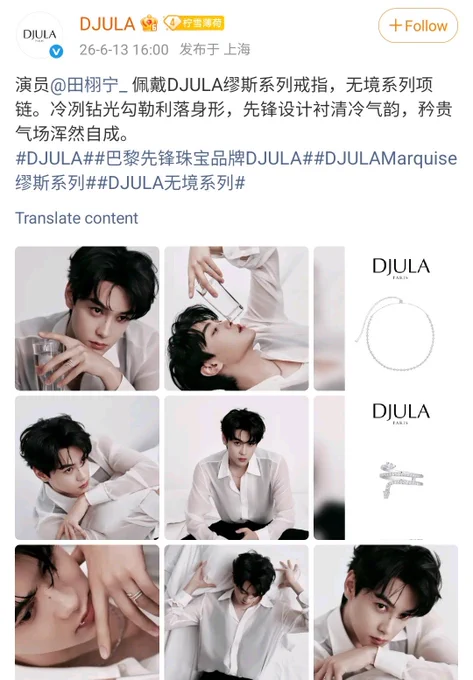Open the photo of him drinking from a glass
The width and height of the screenshot is (473, 680).
pyautogui.click(x=236, y=318)
